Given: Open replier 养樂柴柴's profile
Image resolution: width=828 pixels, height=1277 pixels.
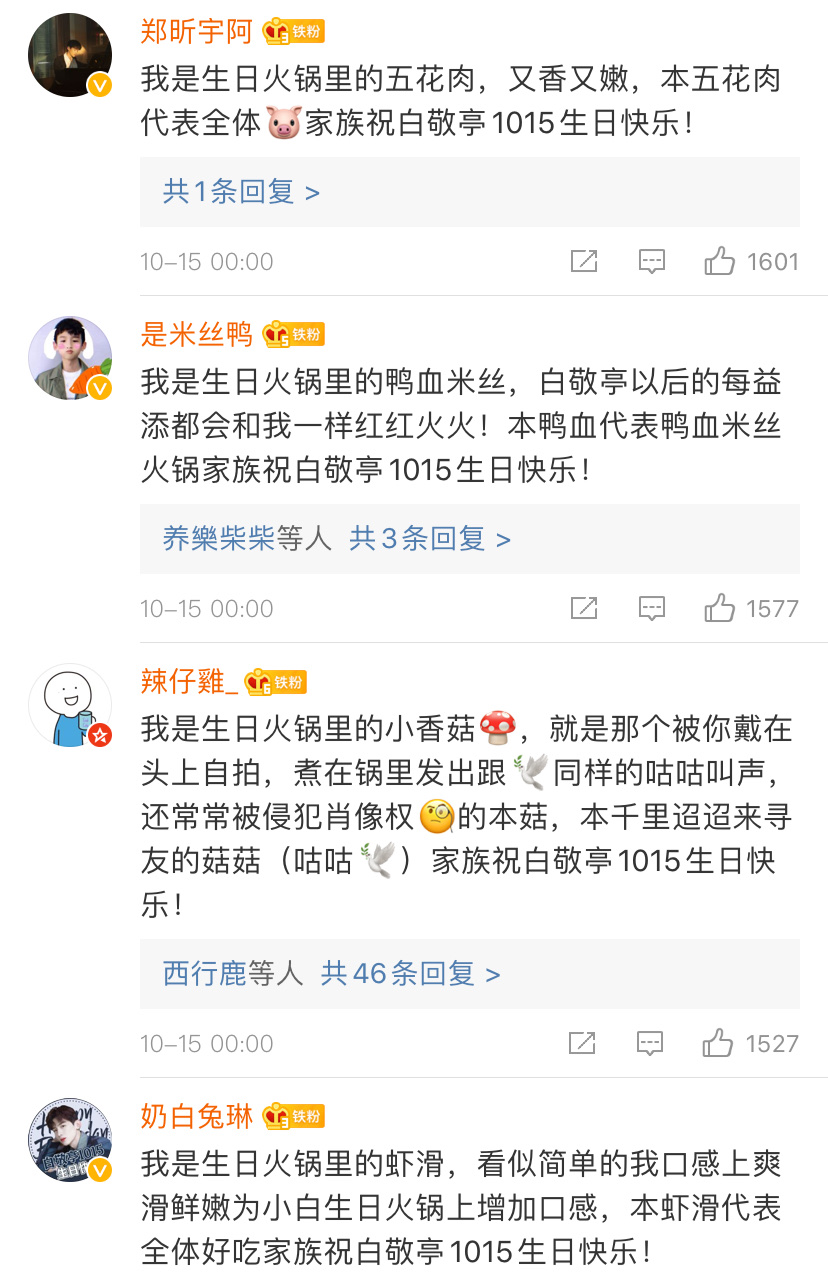Looking at the screenshot, I should tap(218, 539).
